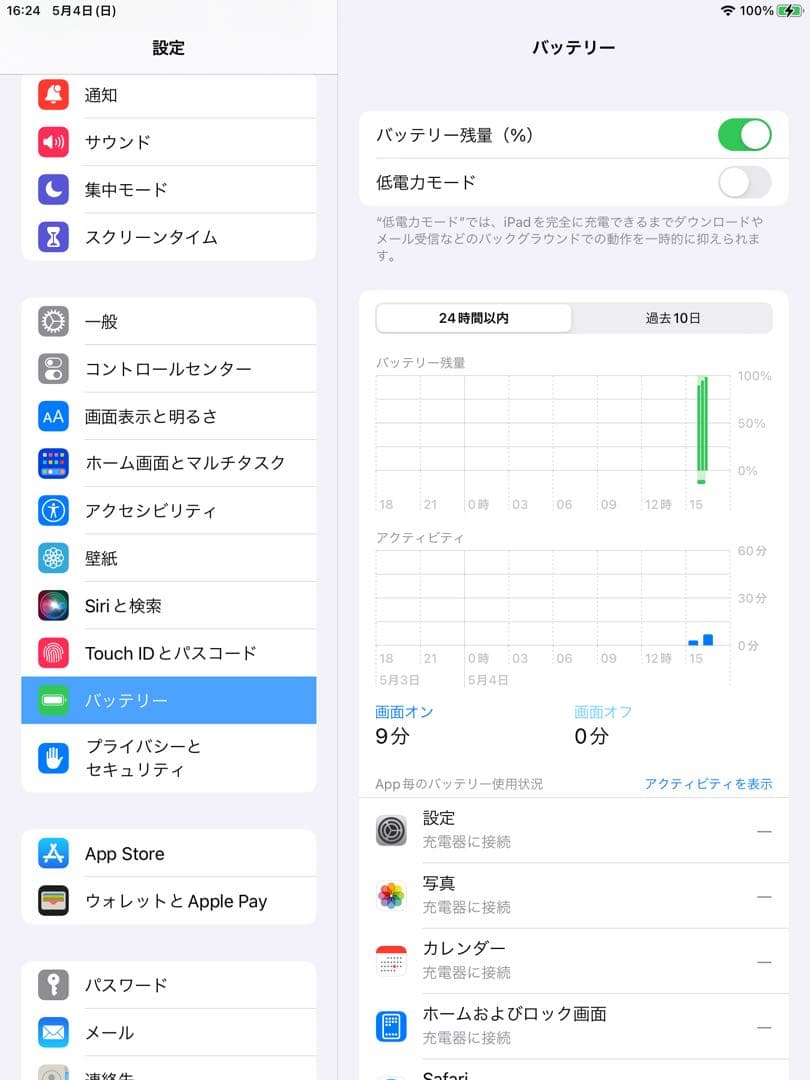Screen dimensions: 810x1080
Task: Toggle battery percentage switch off
Action: tap(744, 133)
